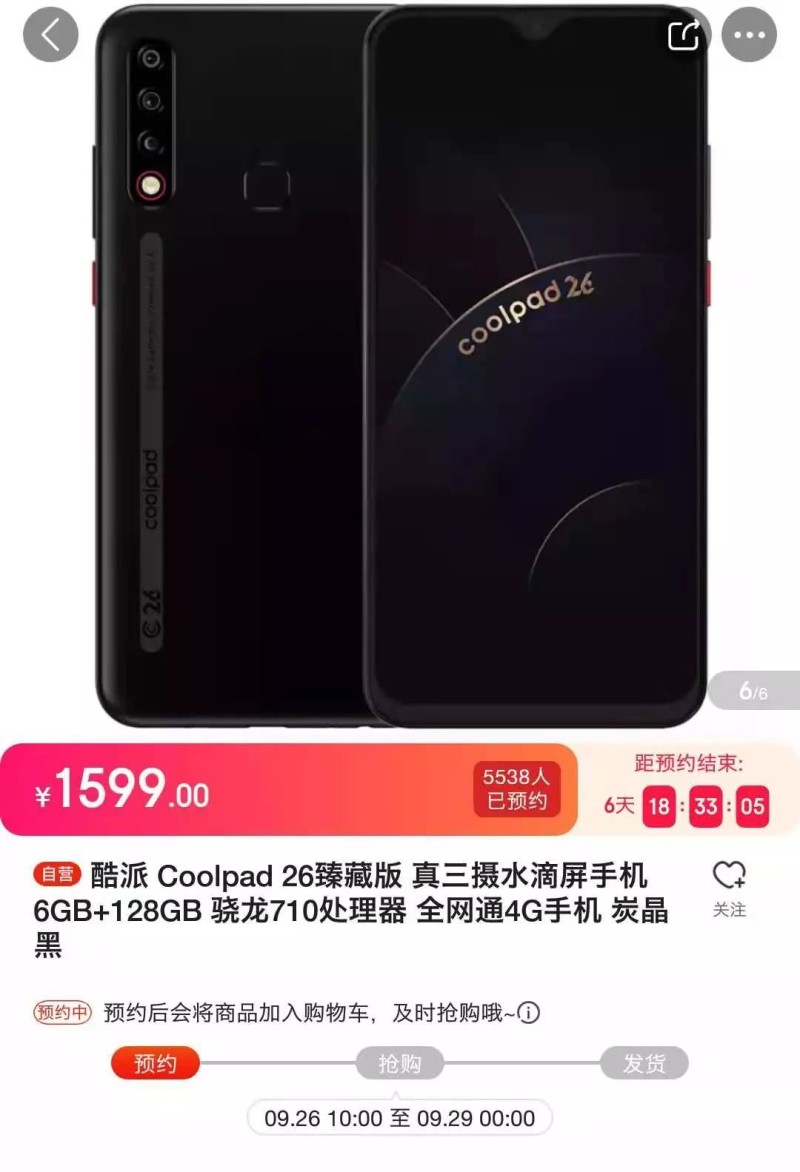Go back using the arrow icon
This screenshot has height=1172, width=800.
(x=50, y=35)
